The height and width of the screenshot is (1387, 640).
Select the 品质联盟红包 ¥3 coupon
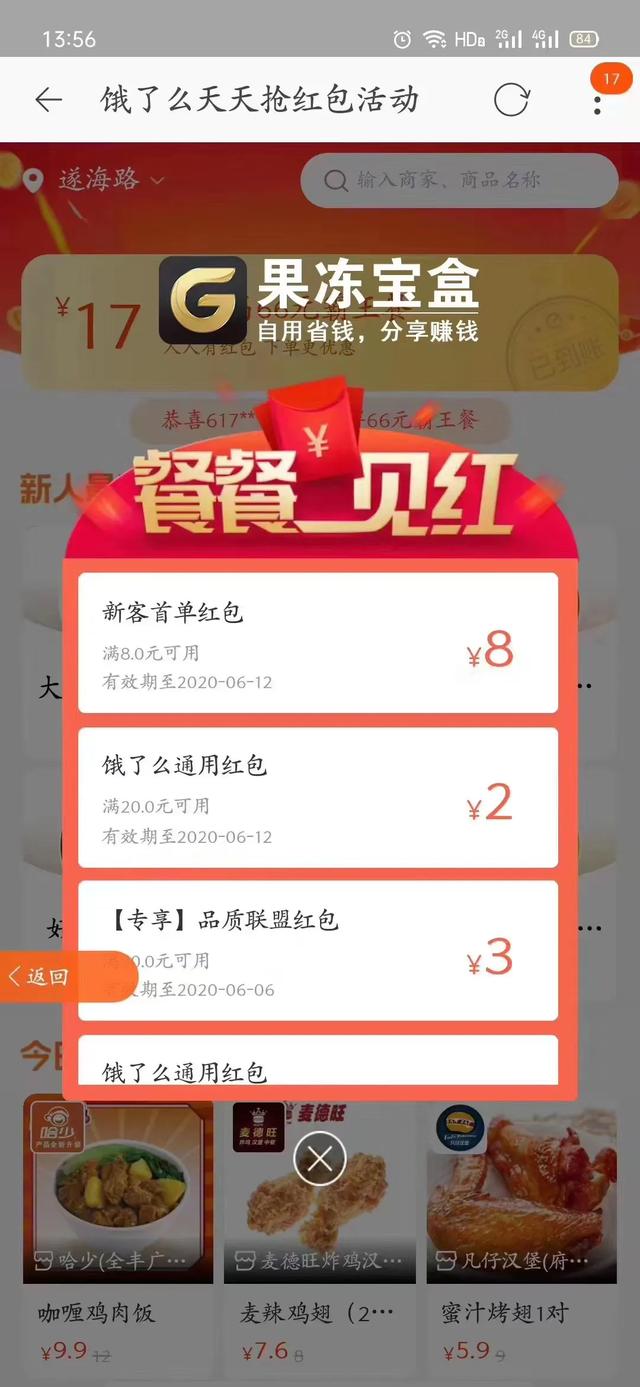click(318, 950)
